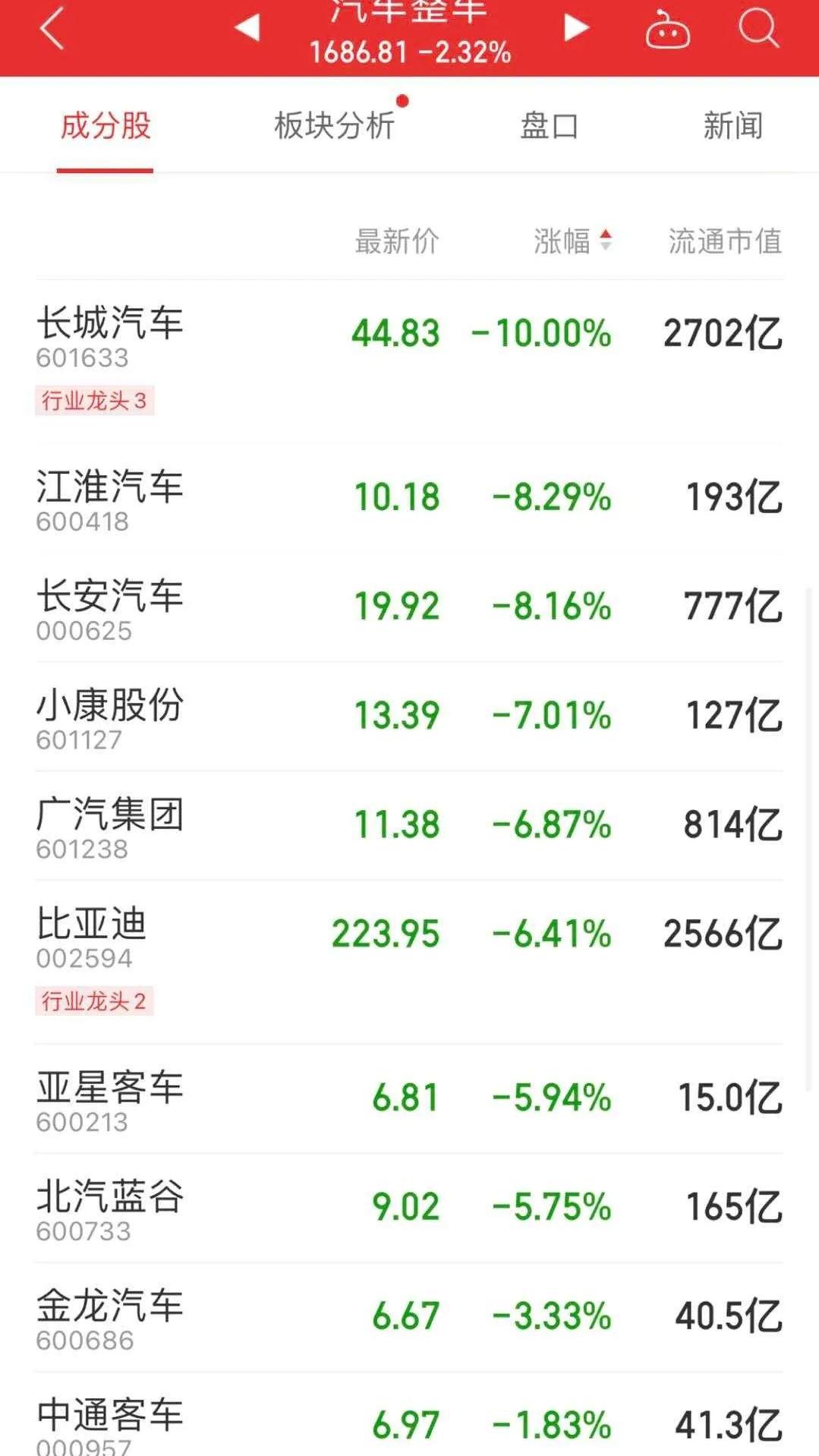Image resolution: width=819 pixels, height=1456 pixels.
Task: Switch to the 新闻 tab
Action: (x=732, y=126)
